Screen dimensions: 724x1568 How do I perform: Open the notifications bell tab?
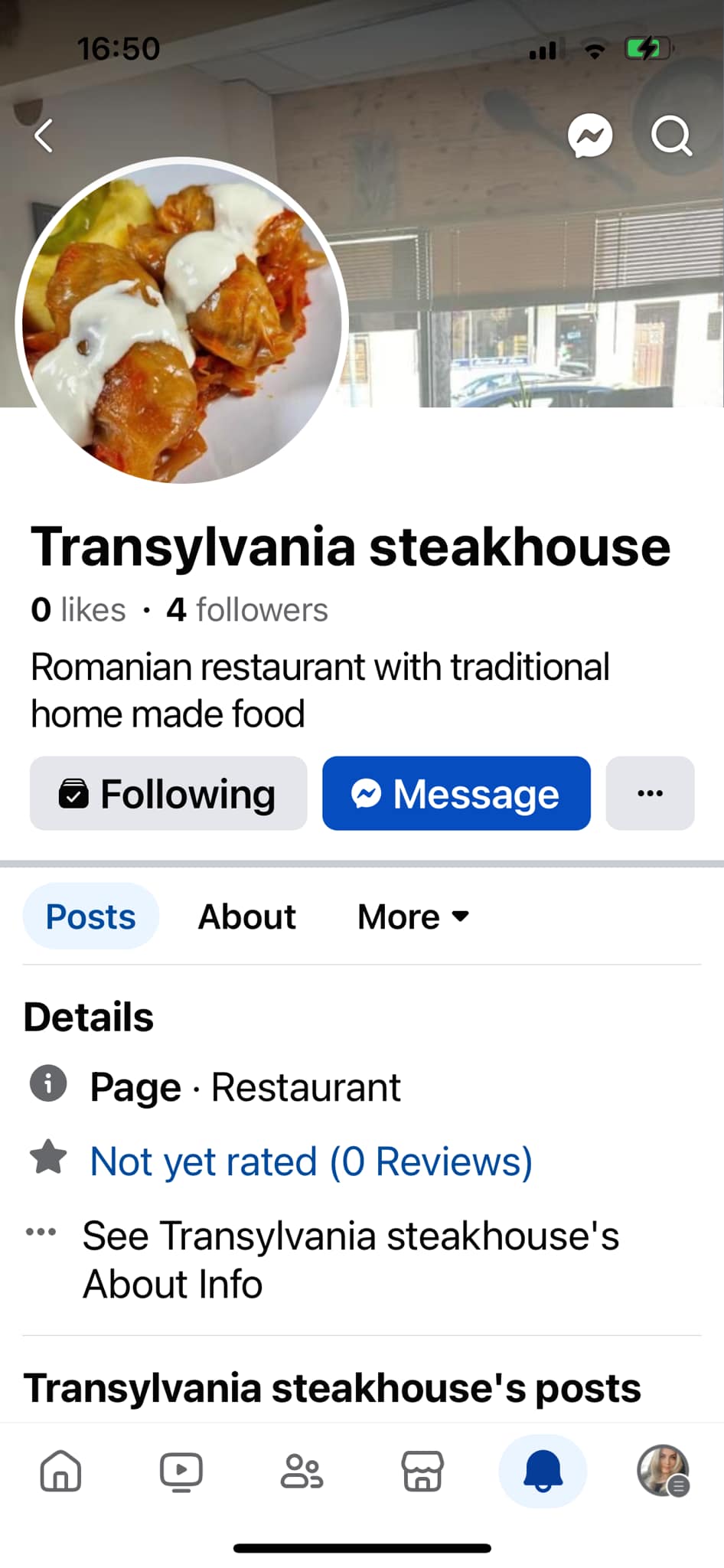[x=543, y=1471]
